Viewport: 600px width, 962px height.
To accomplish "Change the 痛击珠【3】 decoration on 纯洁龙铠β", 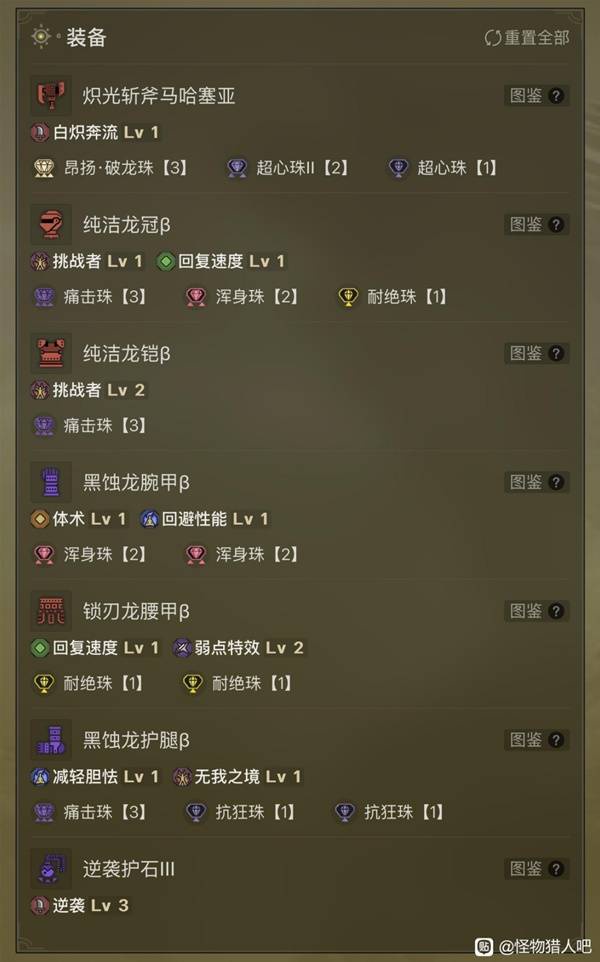I will pos(90,426).
